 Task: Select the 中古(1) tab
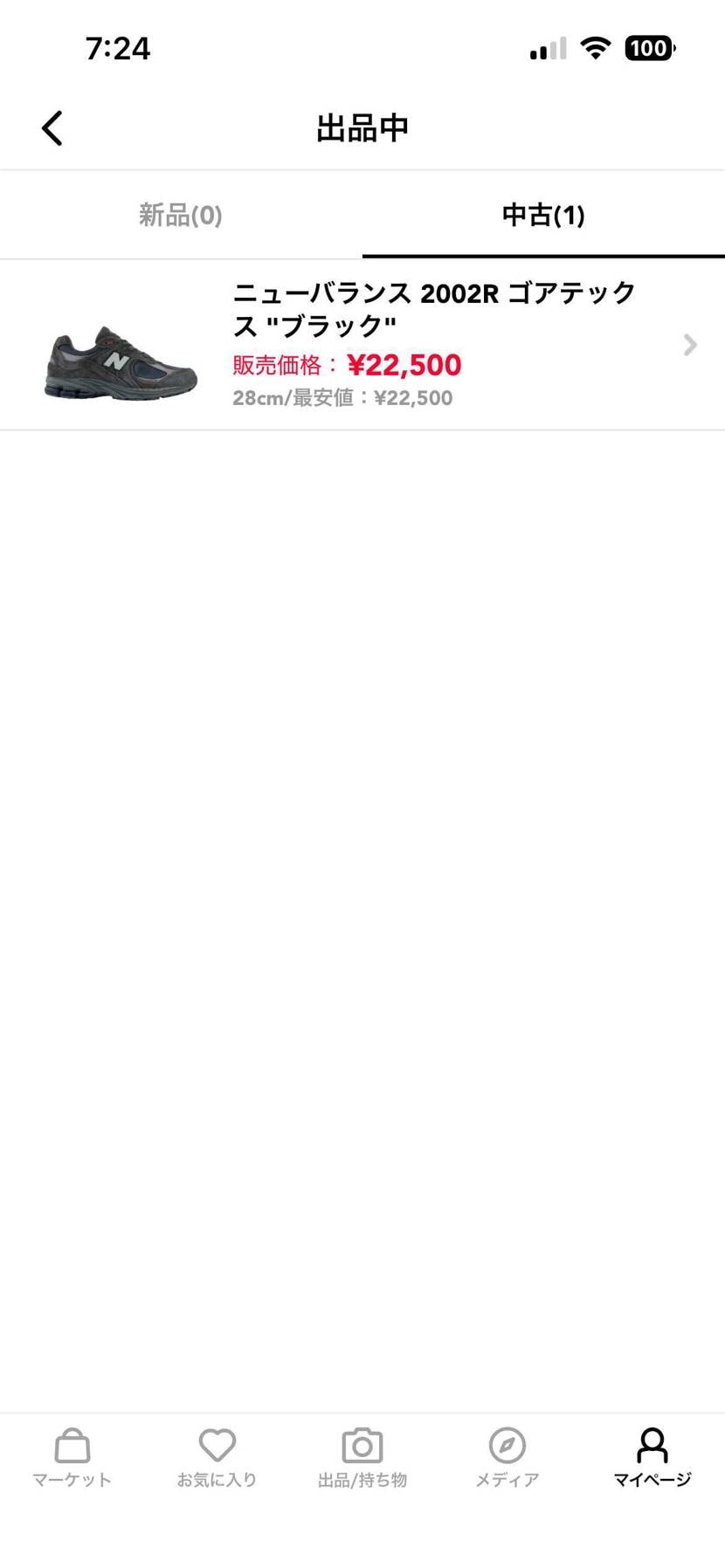[543, 215]
